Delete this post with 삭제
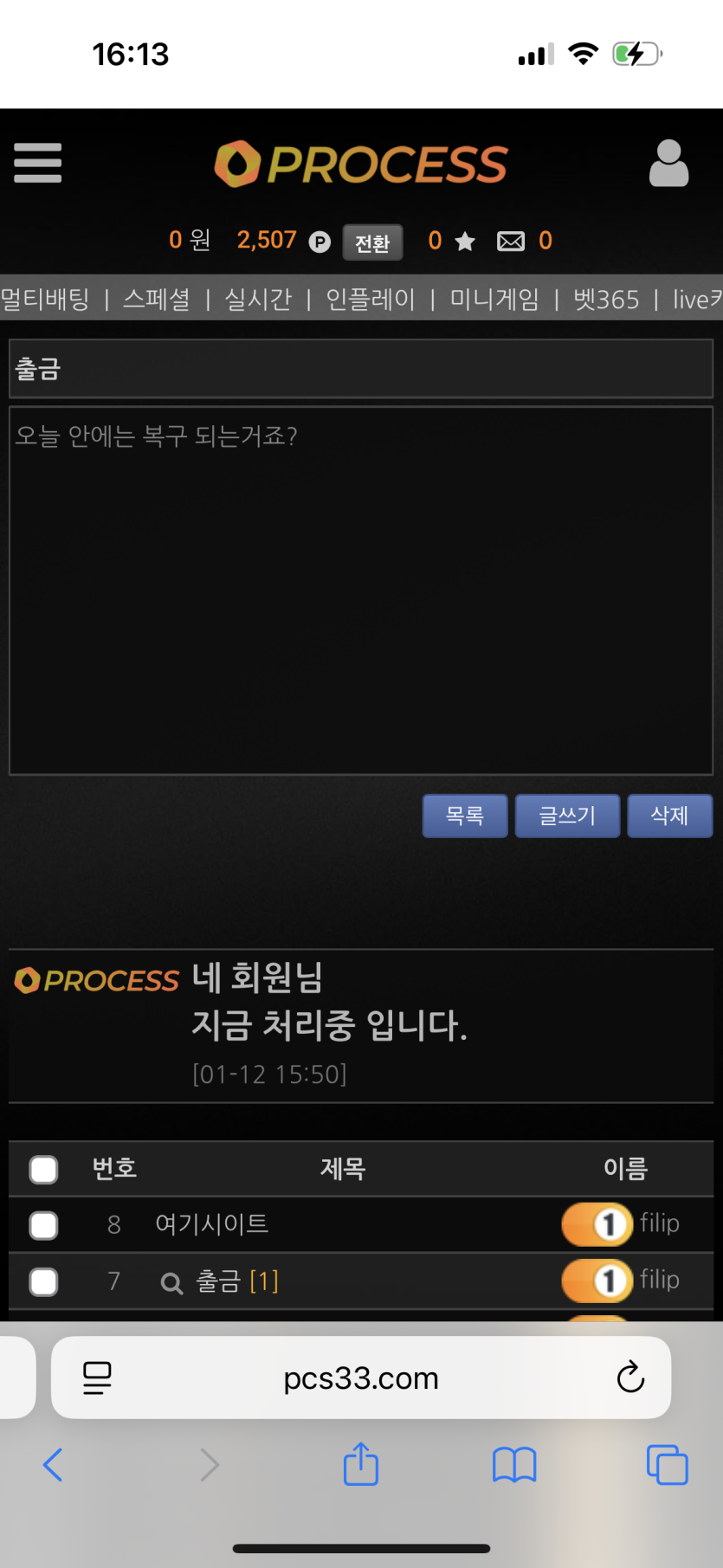Image resolution: width=723 pixels, height=1568 pixels. tap(669, 816)
